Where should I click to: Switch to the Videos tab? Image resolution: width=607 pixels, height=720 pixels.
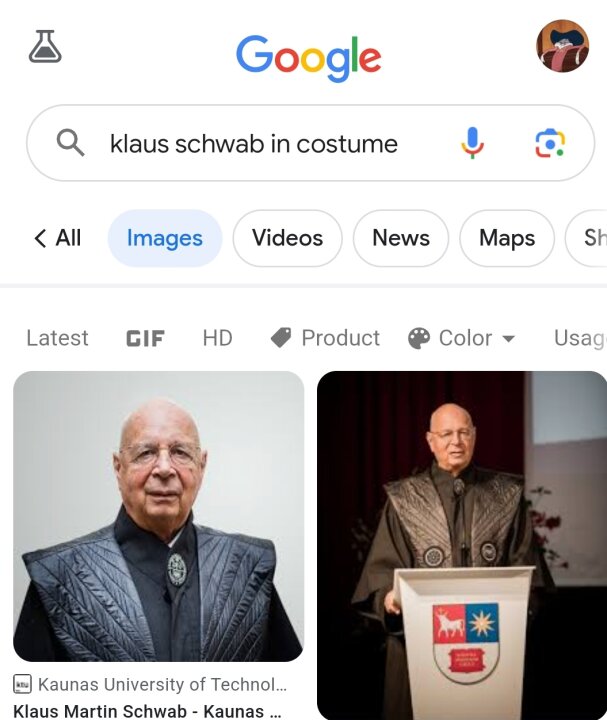[287, 238]
